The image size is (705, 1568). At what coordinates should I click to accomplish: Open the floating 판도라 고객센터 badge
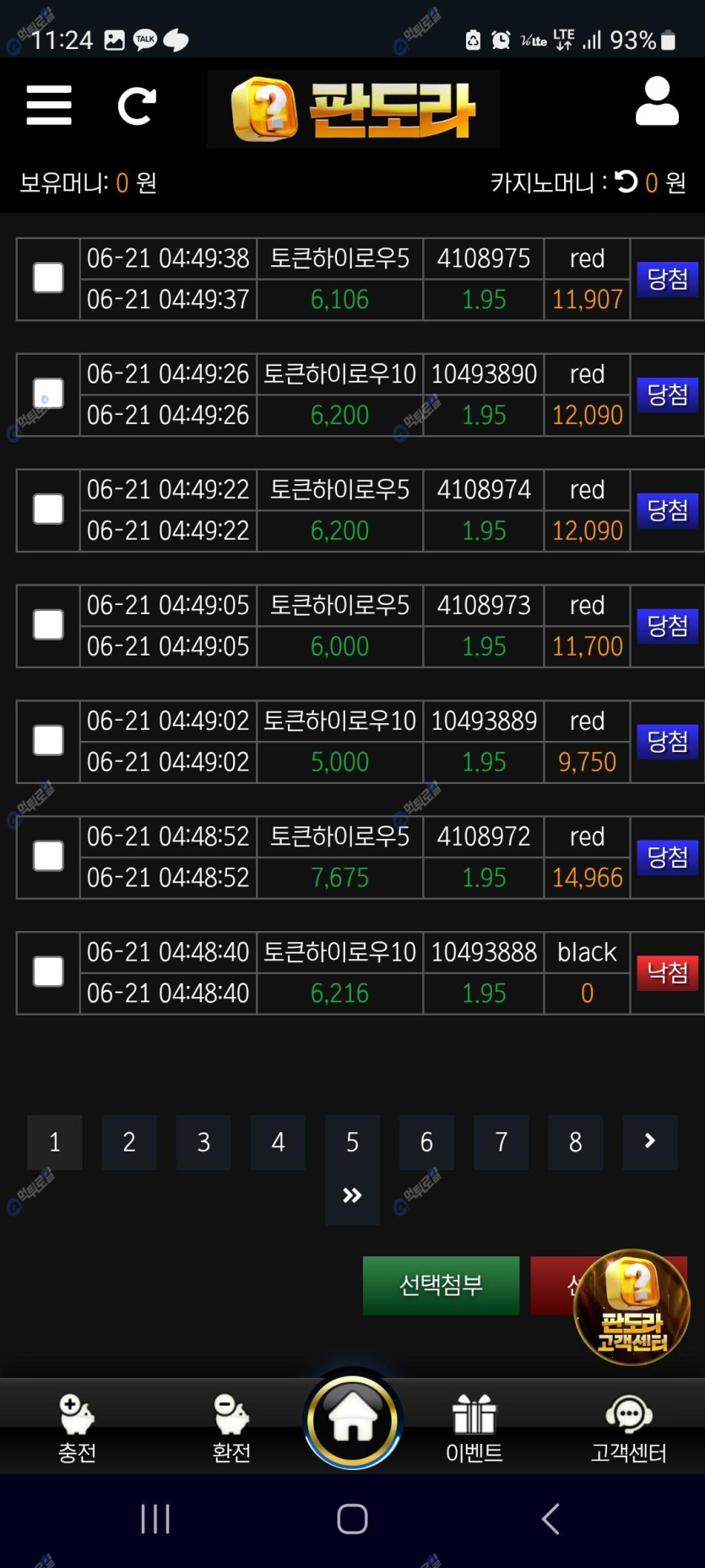click(x=632, y=1307)
